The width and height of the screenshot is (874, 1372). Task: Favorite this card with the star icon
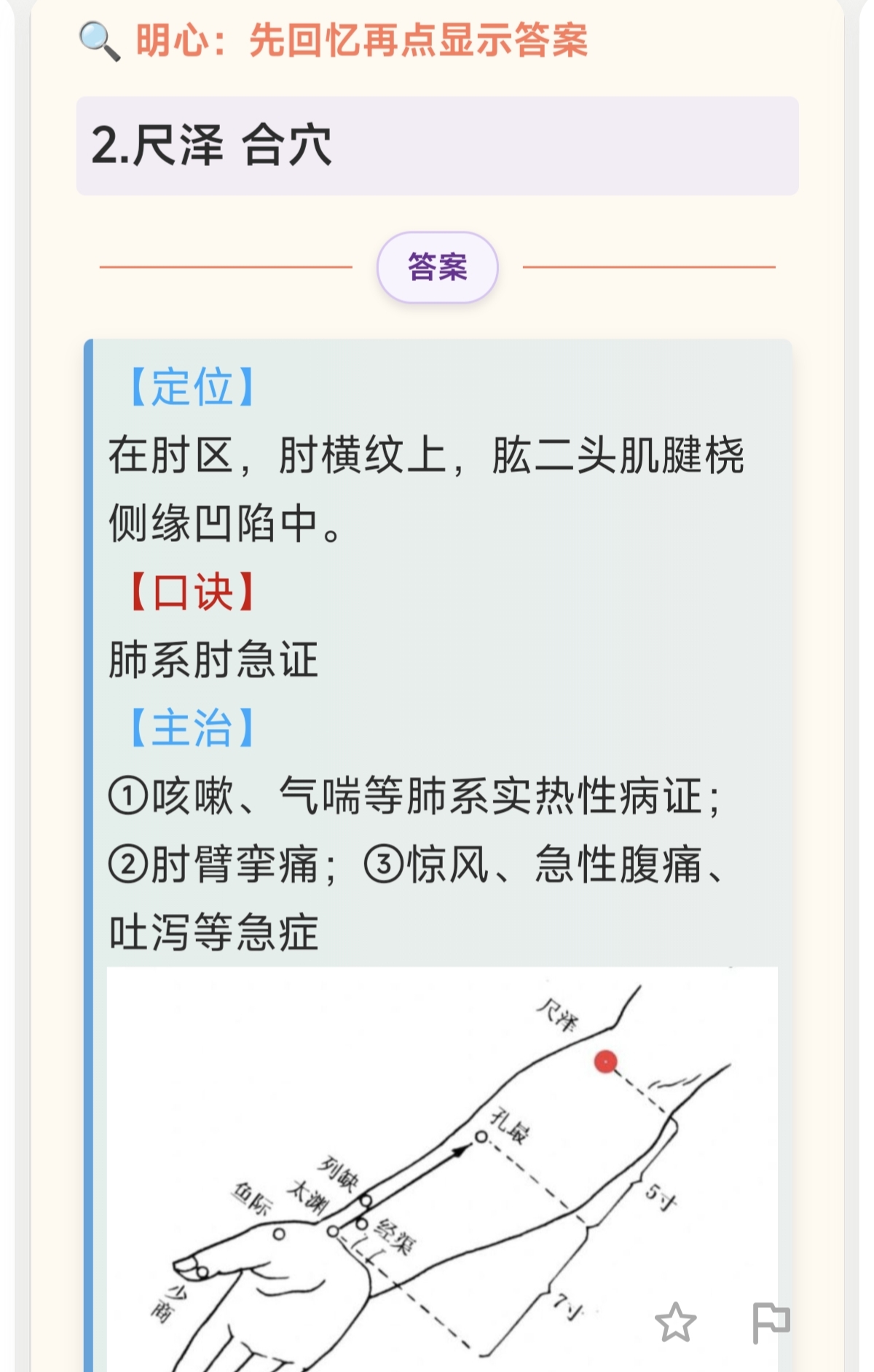coord(675,1322)
